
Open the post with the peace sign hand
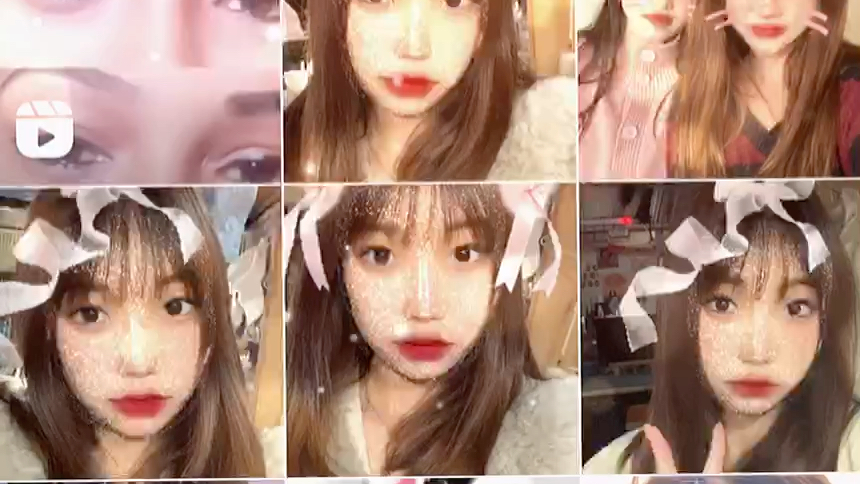tap(720, 330)
